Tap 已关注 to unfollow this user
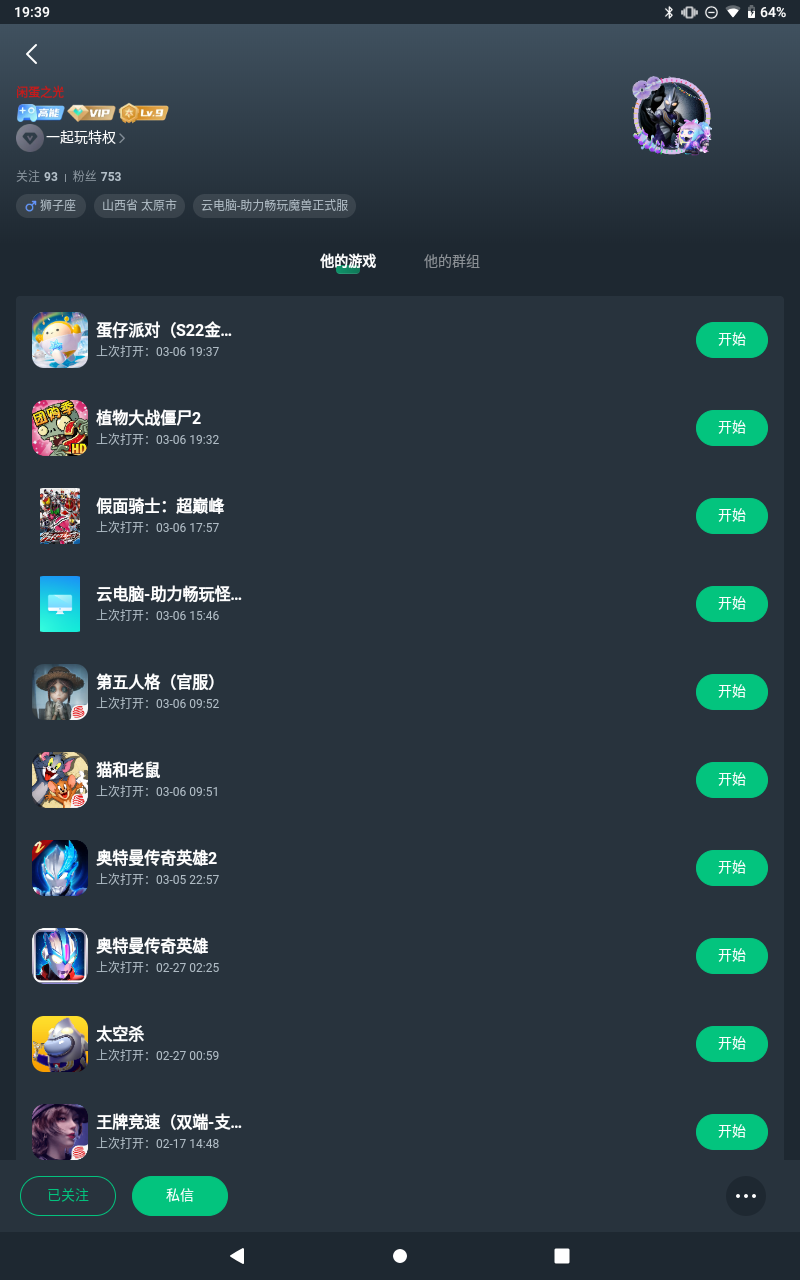 point(68,1196)
